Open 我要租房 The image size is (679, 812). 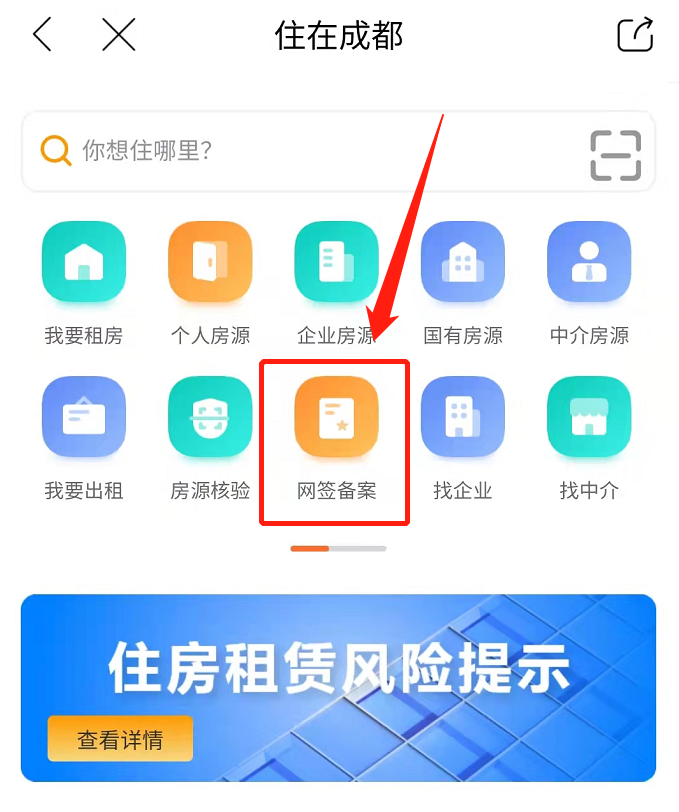pos(84,263)
